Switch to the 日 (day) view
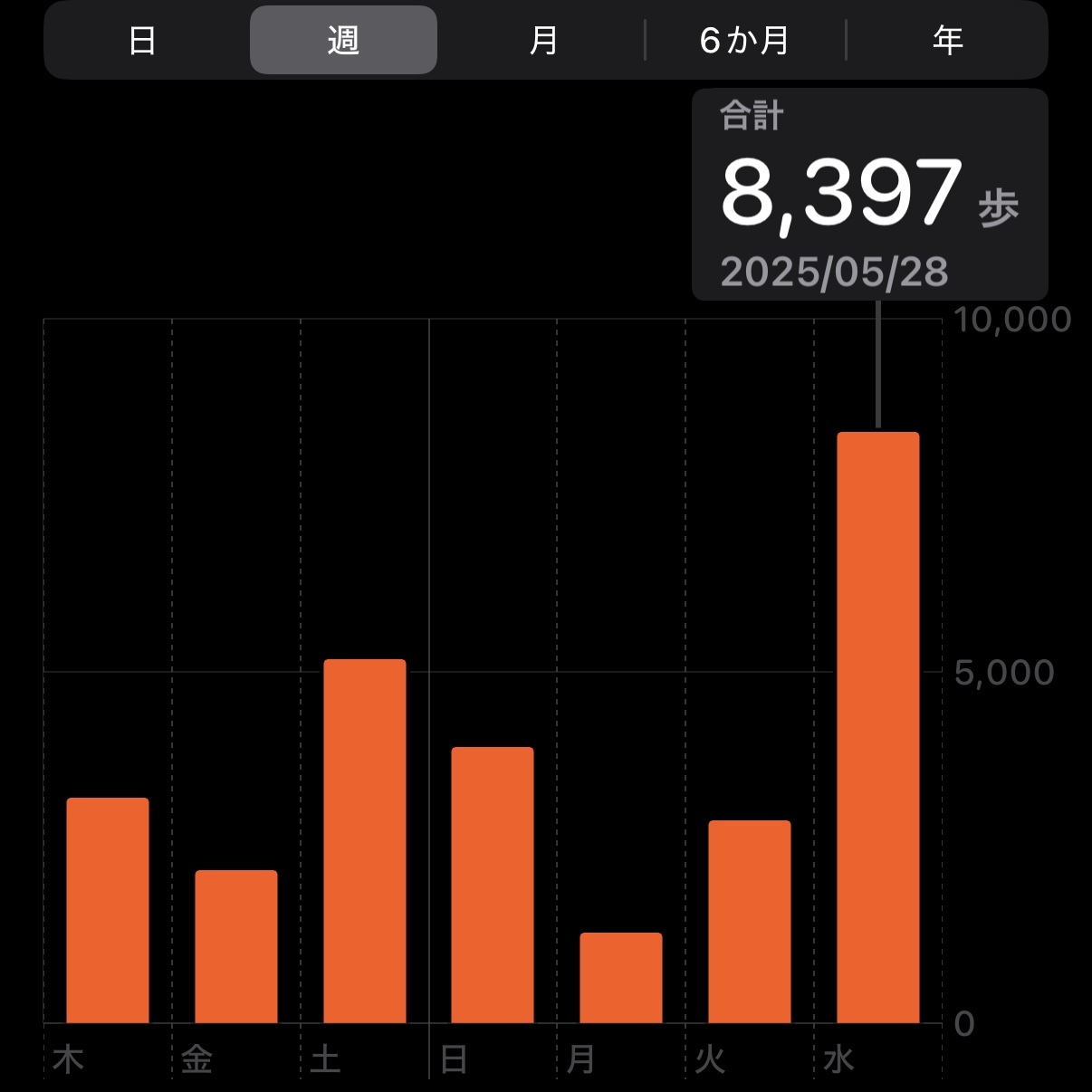 [x=142, y=41]
